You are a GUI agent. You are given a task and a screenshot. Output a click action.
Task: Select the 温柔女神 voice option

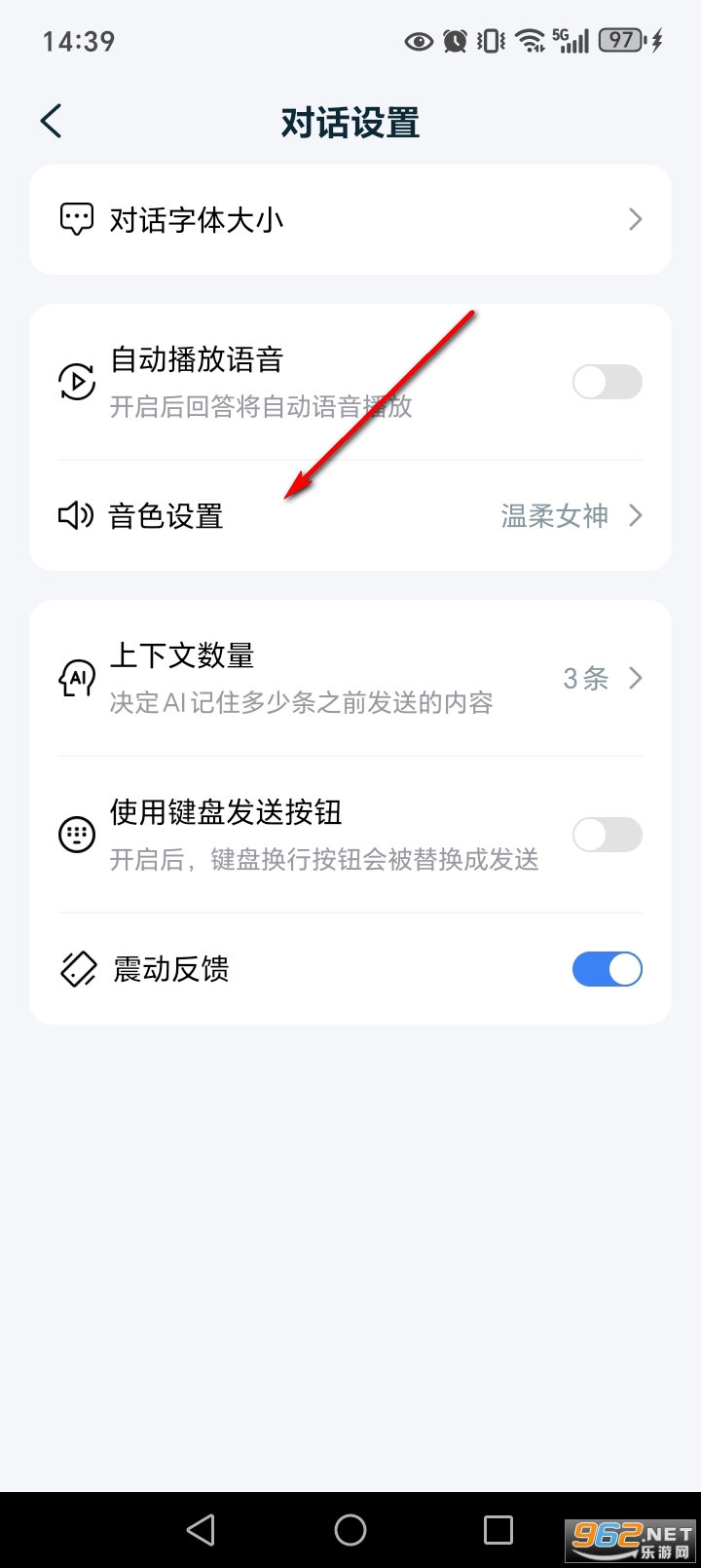tap(553, 516)
